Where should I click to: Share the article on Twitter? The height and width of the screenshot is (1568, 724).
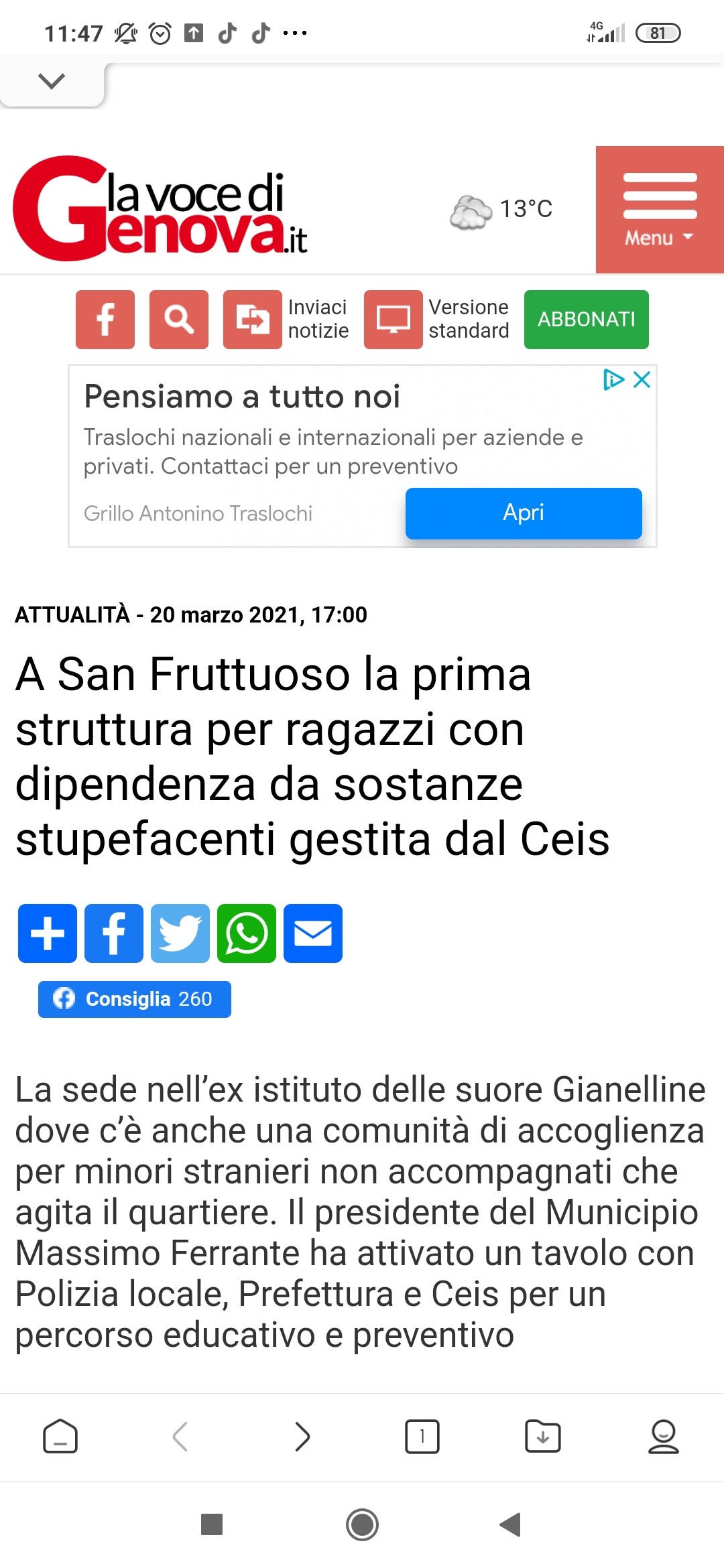(x=180, y=933)
